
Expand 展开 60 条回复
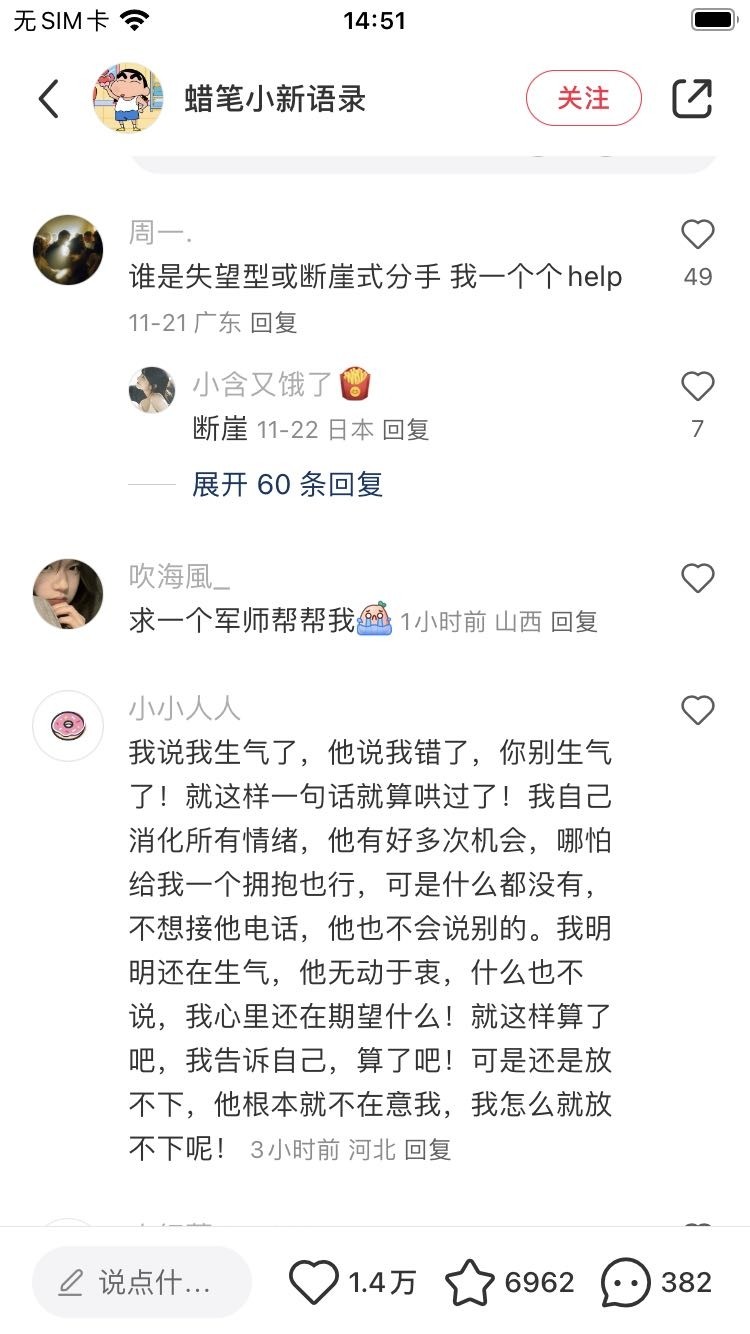287,485
